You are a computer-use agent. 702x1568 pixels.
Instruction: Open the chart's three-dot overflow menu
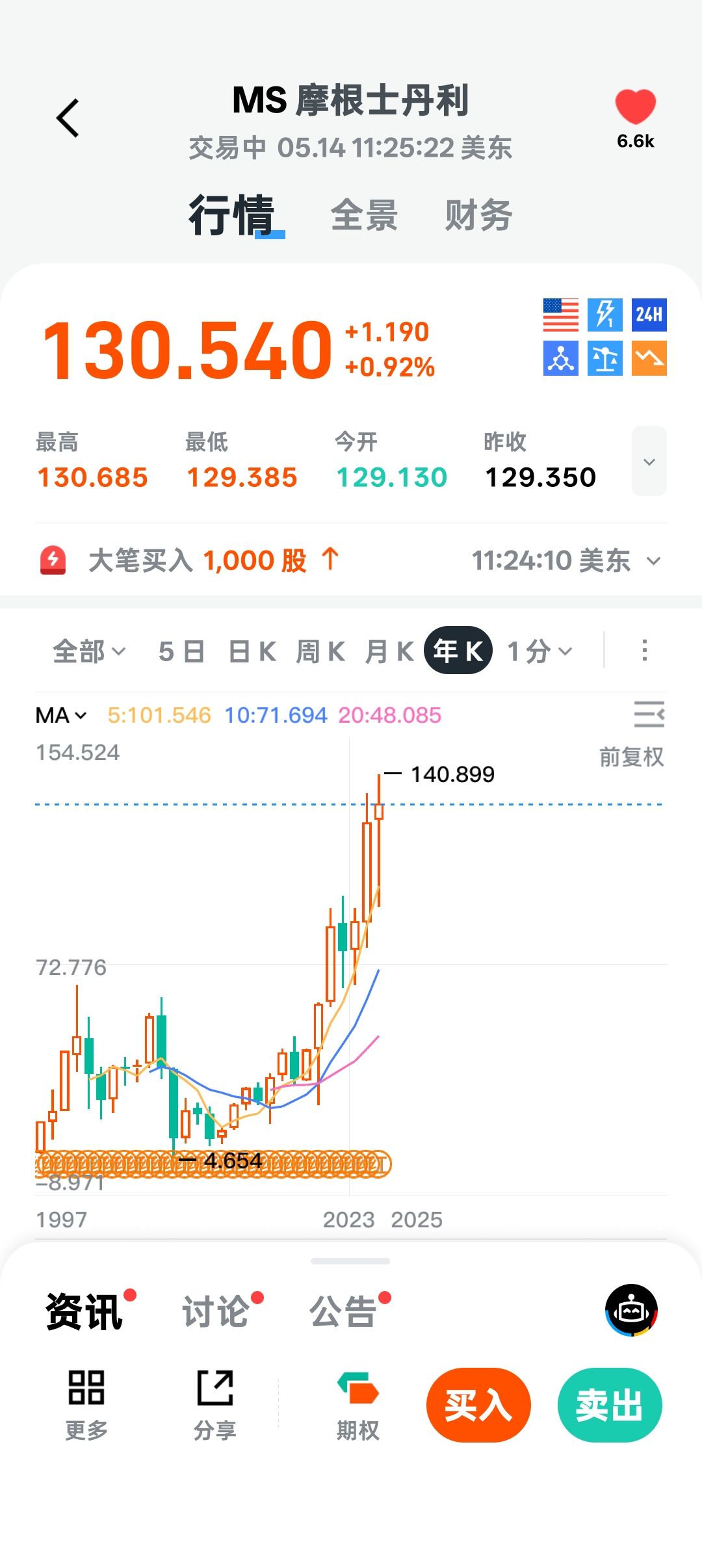(x=644, y=650)
